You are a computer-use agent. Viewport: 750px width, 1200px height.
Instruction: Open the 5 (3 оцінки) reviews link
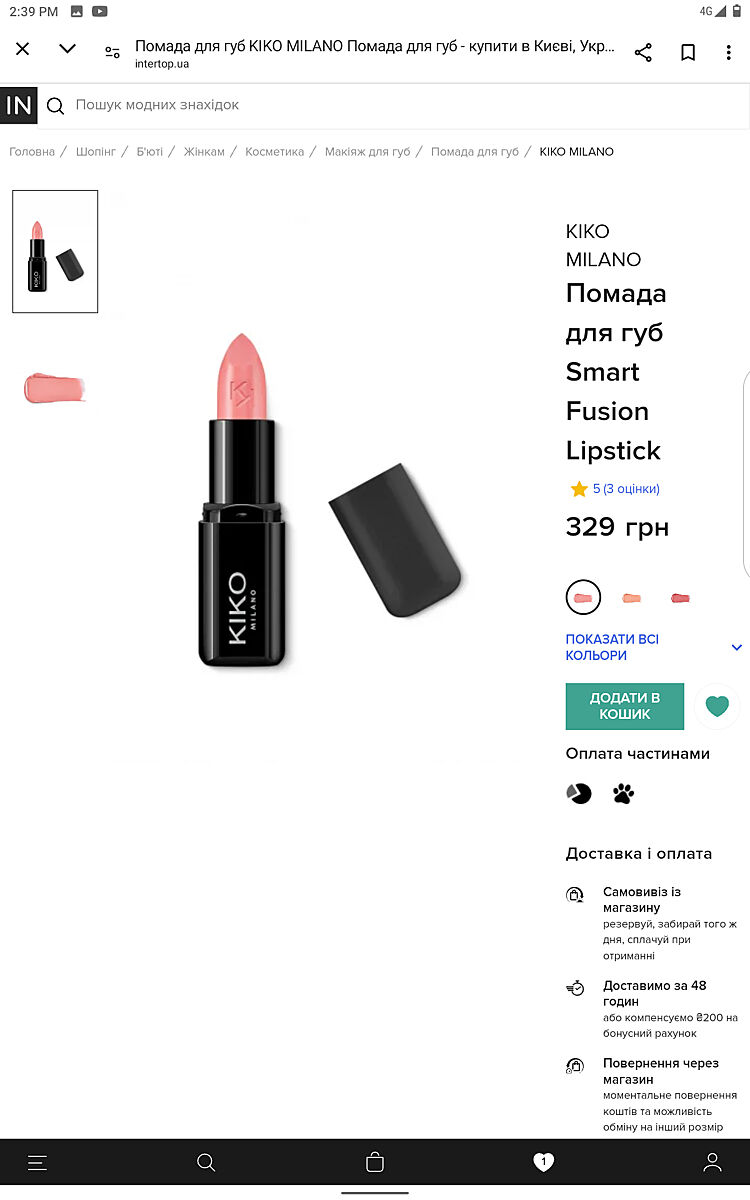625,489
